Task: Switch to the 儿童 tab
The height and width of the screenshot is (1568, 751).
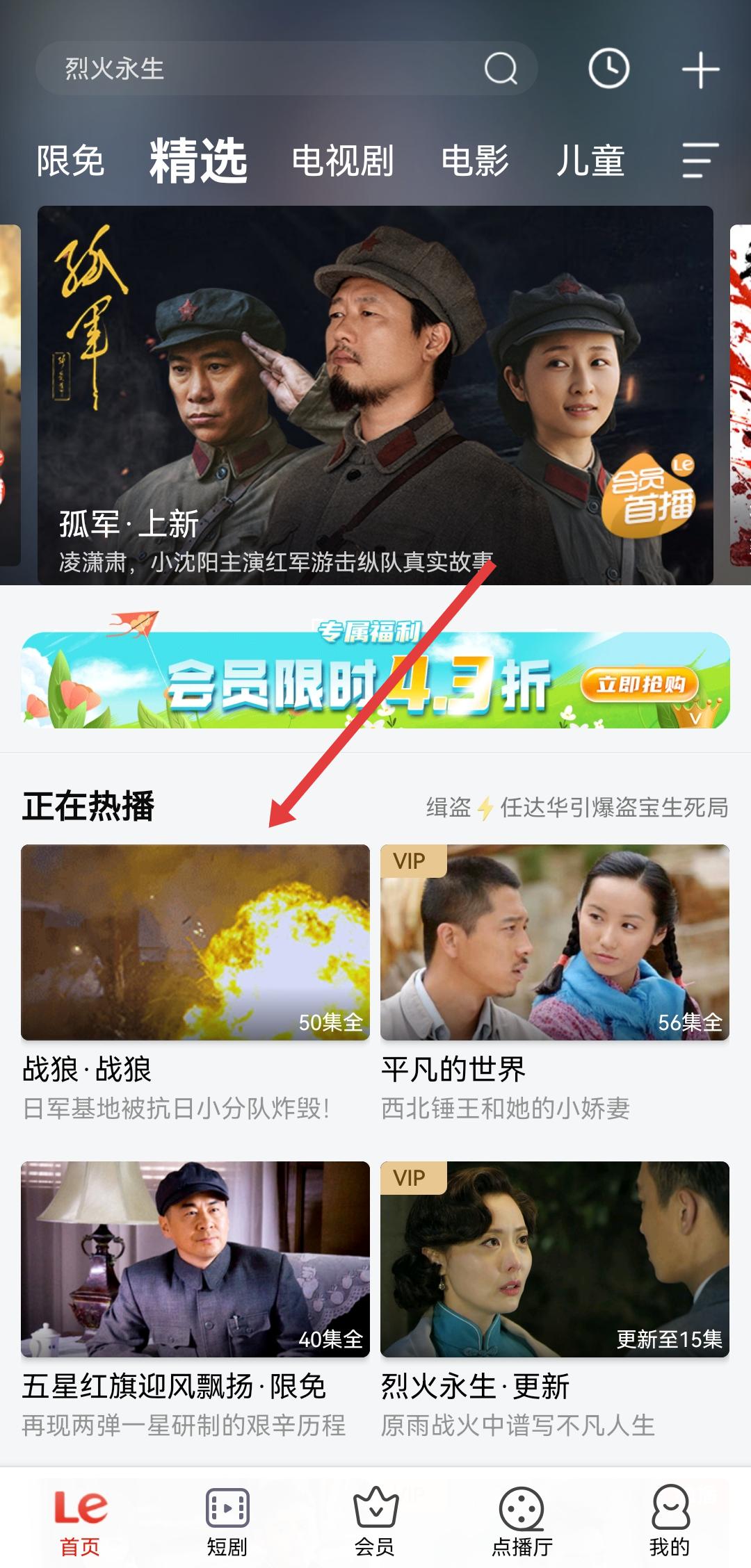Action: click(x=590, y=161)
